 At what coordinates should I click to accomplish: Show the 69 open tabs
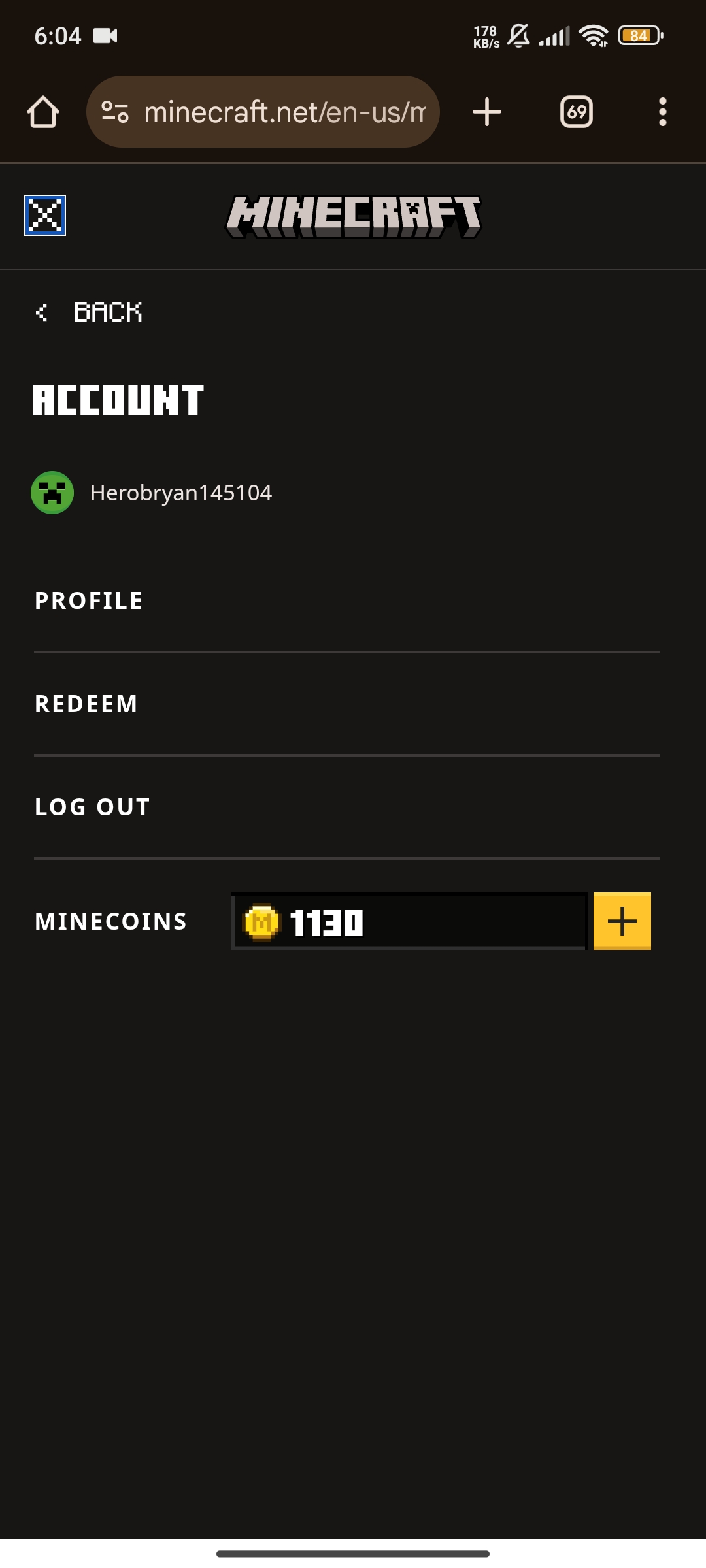(x=577, y=112)
